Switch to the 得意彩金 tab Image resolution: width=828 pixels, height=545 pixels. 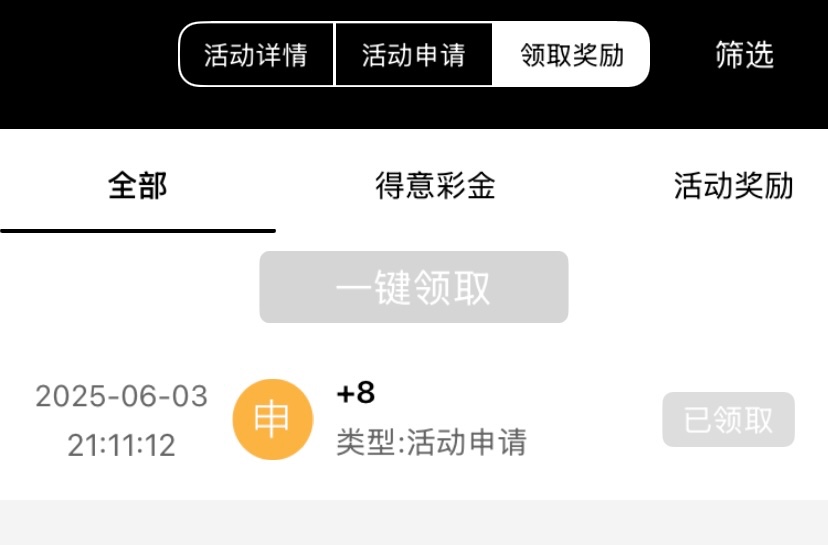pos(435,186)
